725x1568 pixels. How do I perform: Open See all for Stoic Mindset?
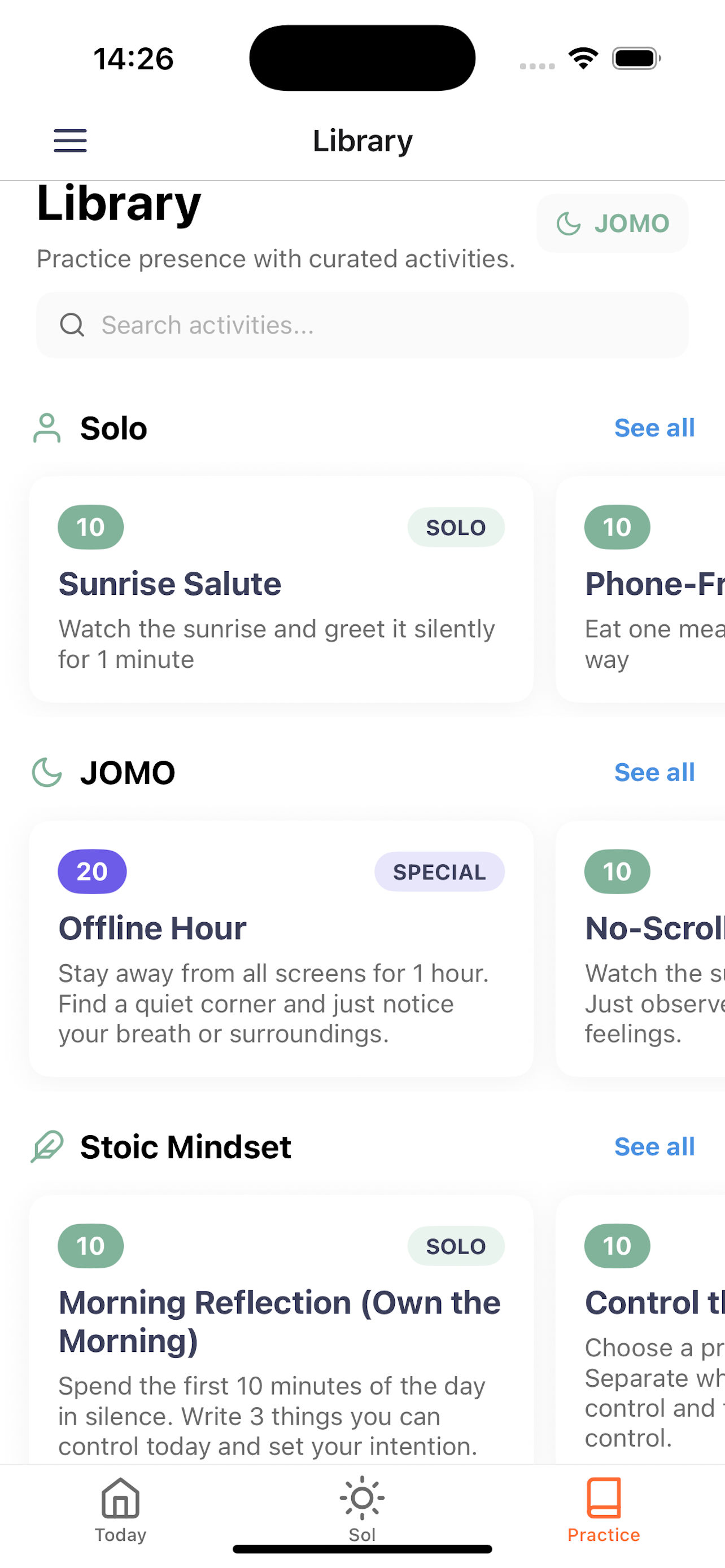point(654,1146)
